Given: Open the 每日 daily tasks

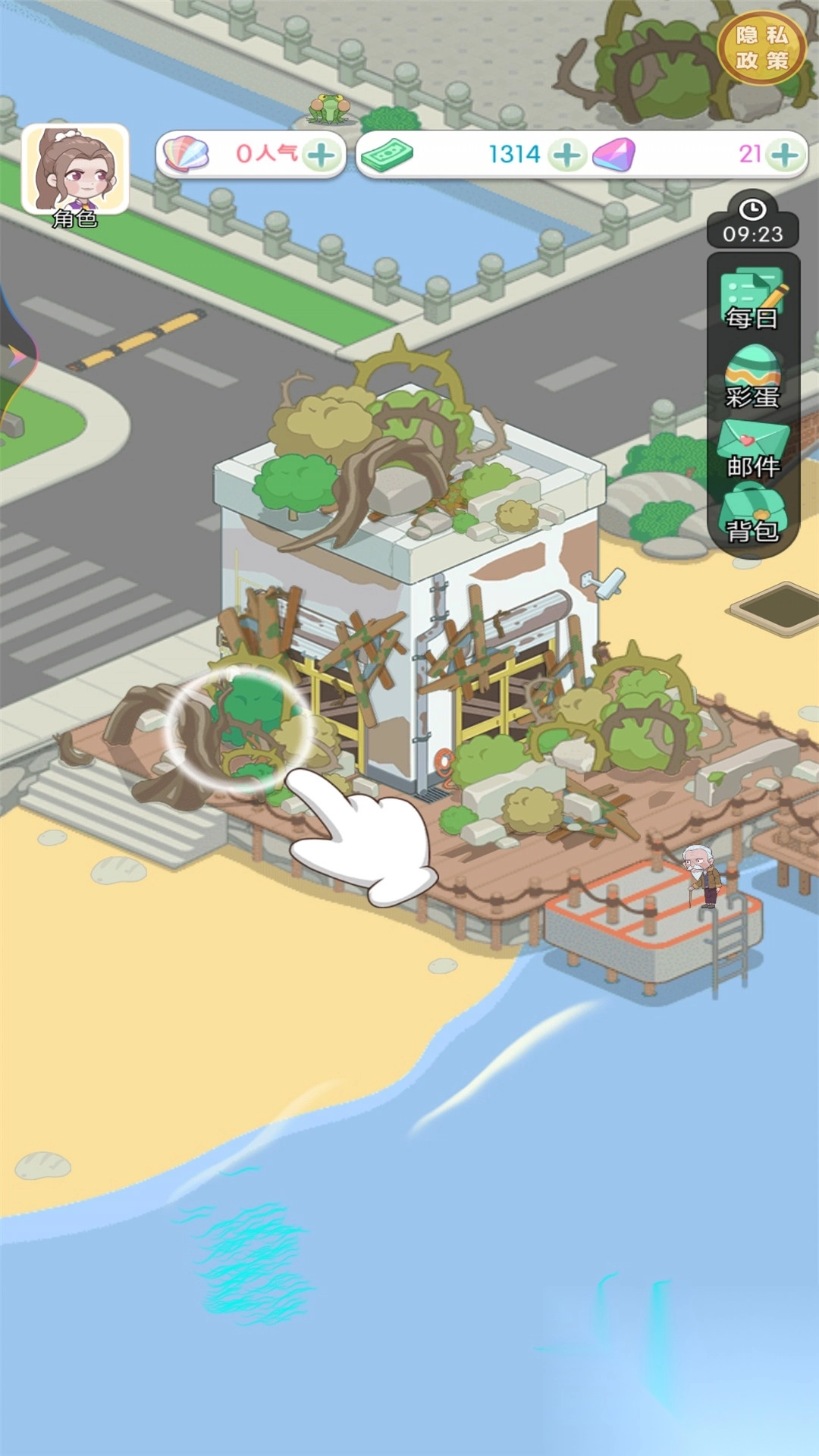Looking at the screenshot, I should coord(752,300).
